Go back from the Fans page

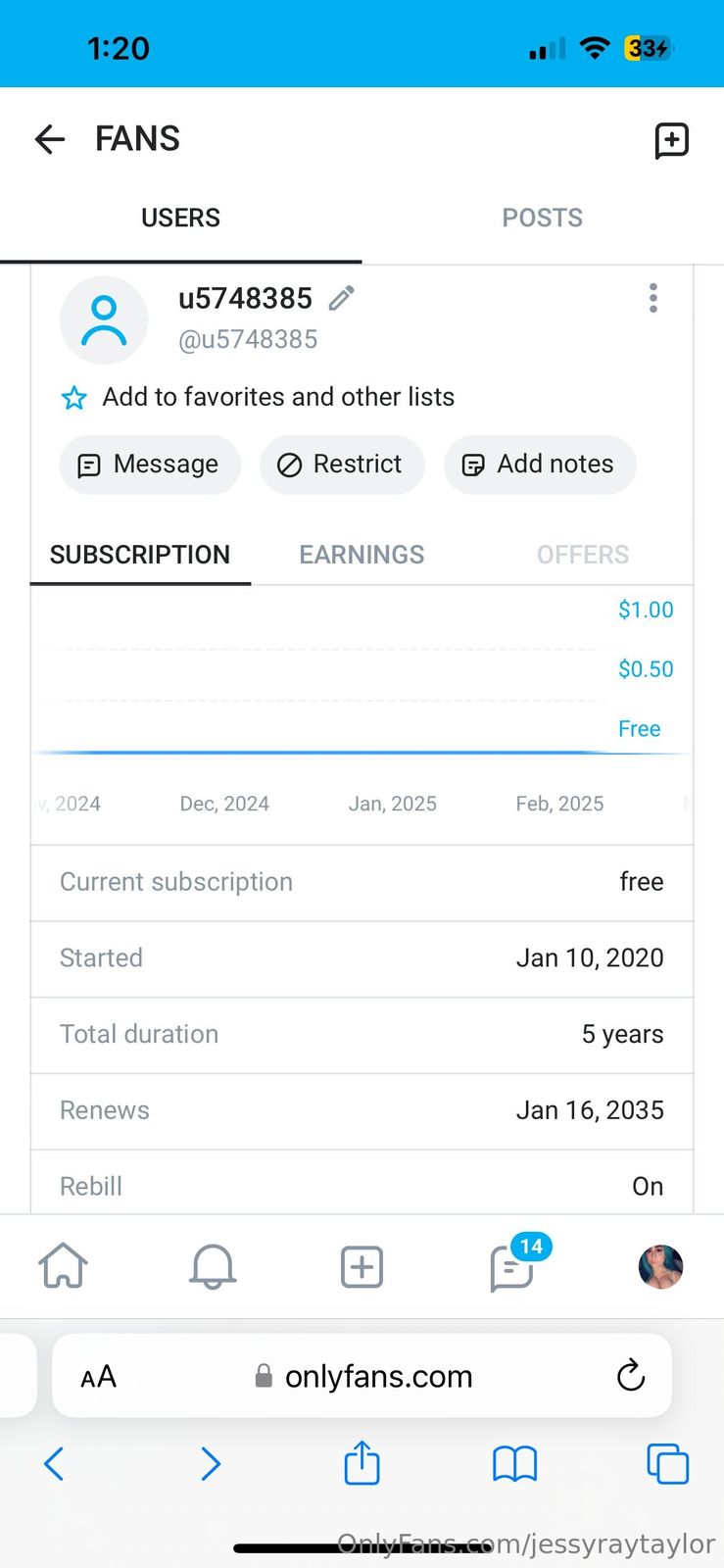(x=50, y=139)
